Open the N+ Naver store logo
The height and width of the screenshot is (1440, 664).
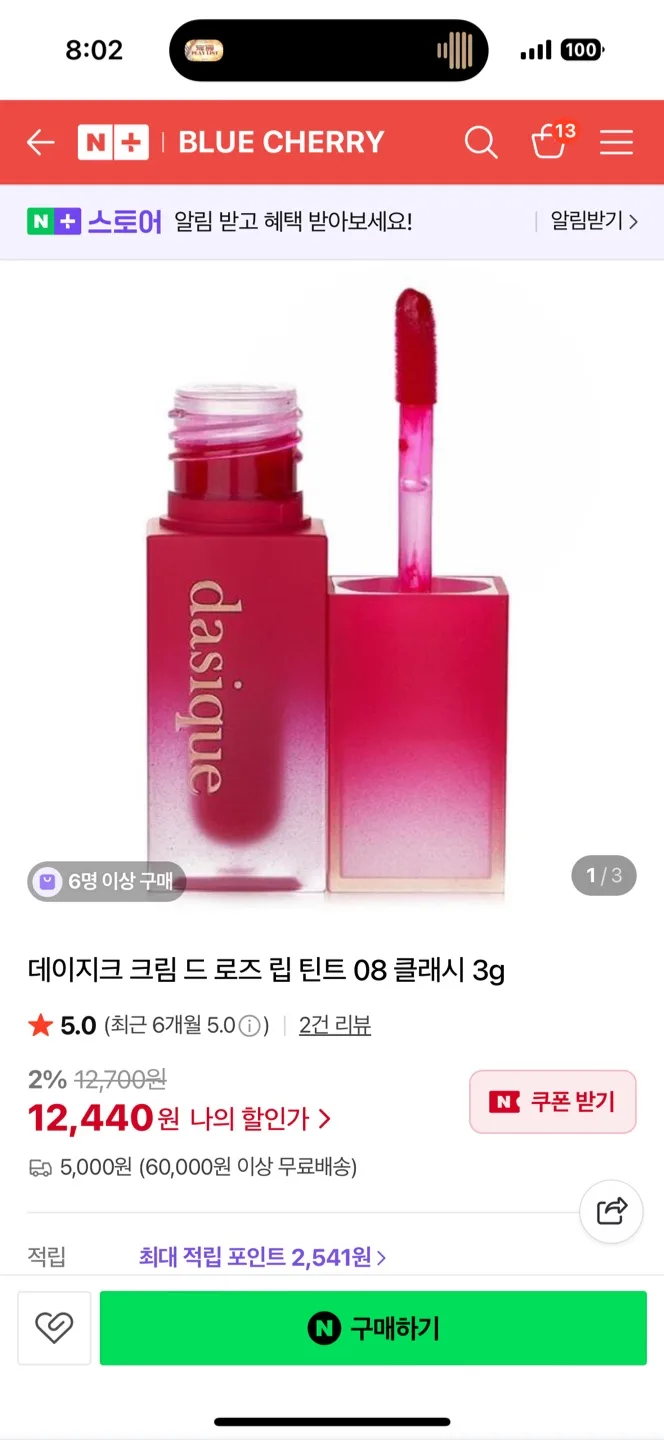pos(113,143)
